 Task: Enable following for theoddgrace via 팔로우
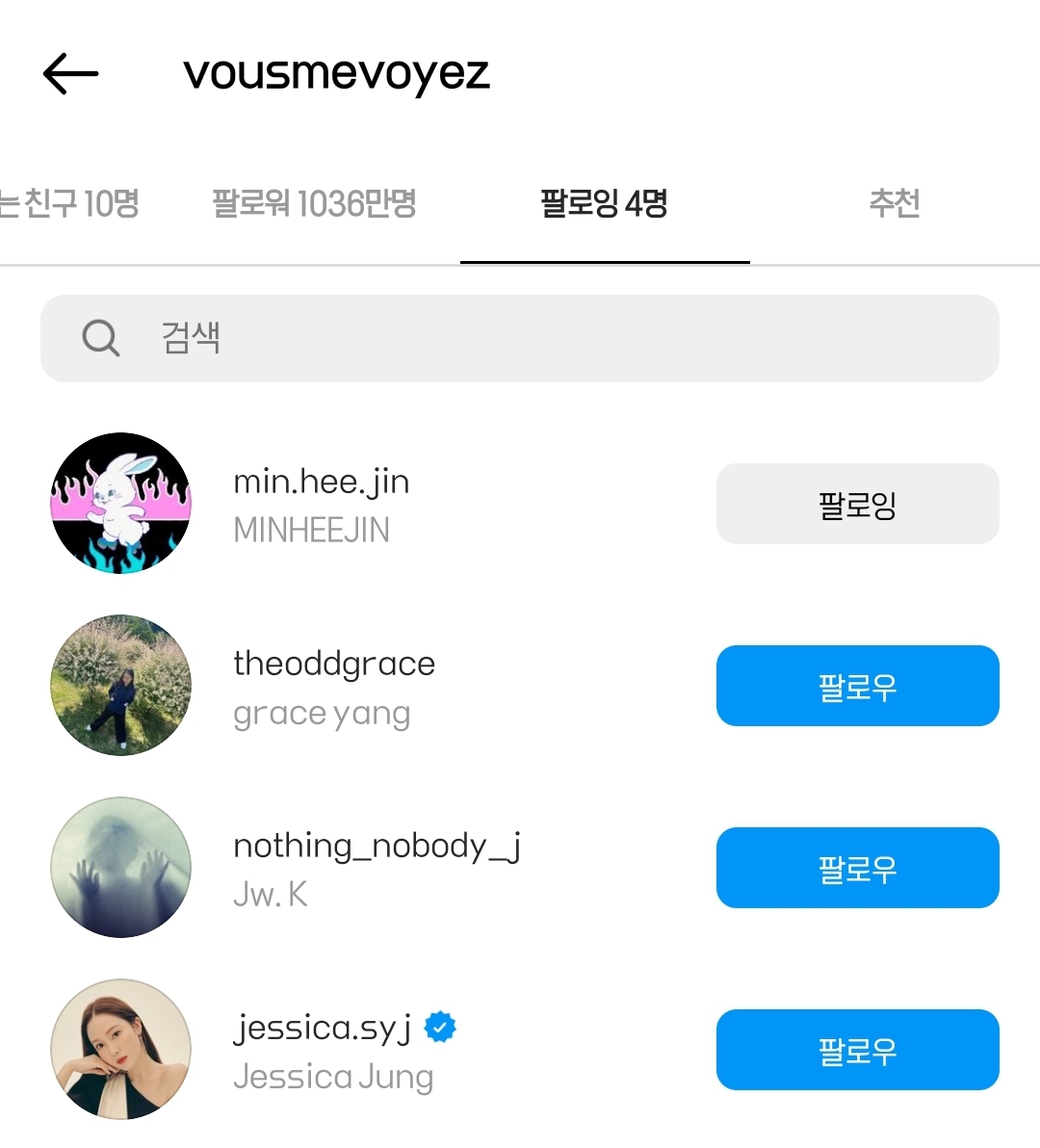(x=857, y=685)
